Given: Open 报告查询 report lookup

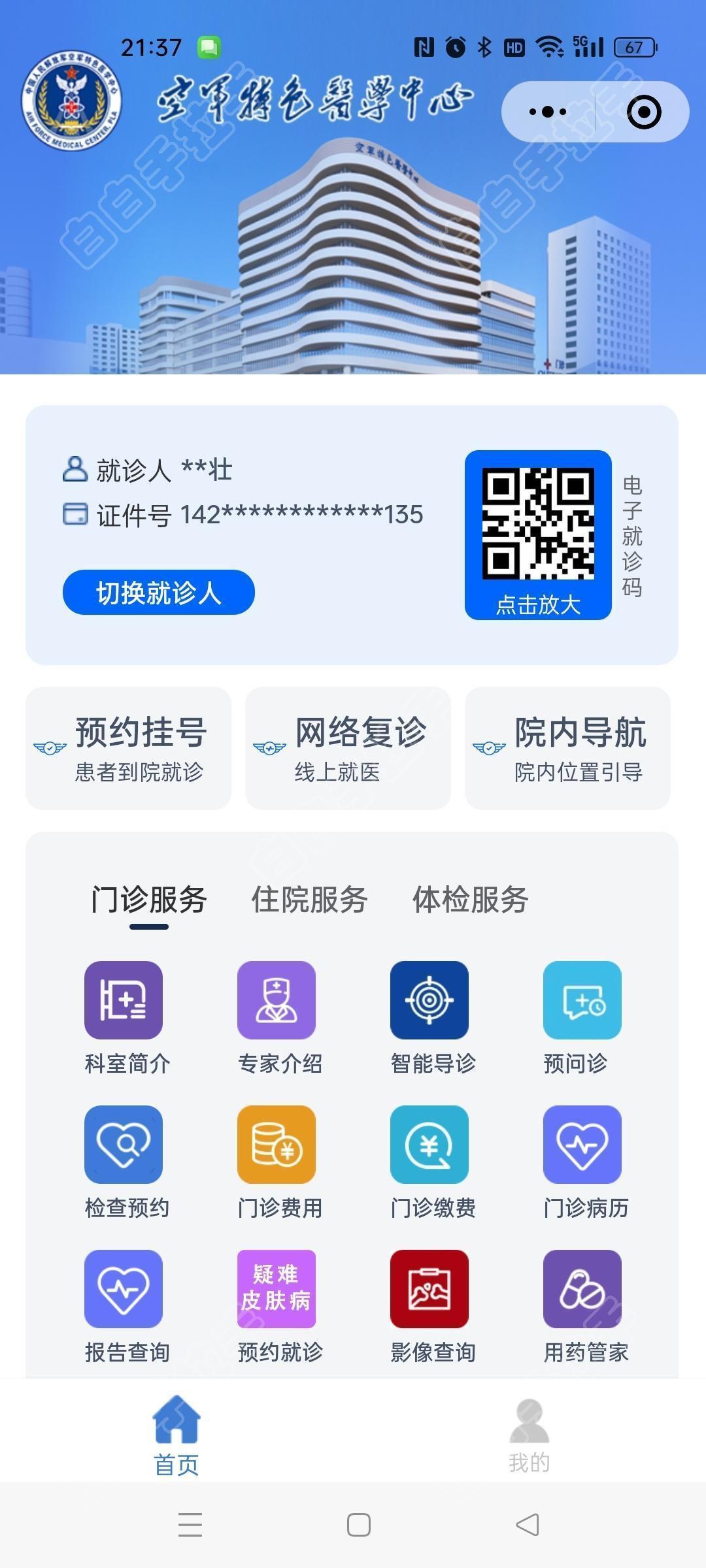Looking at the screenshot, I should tap(124, 1305).
